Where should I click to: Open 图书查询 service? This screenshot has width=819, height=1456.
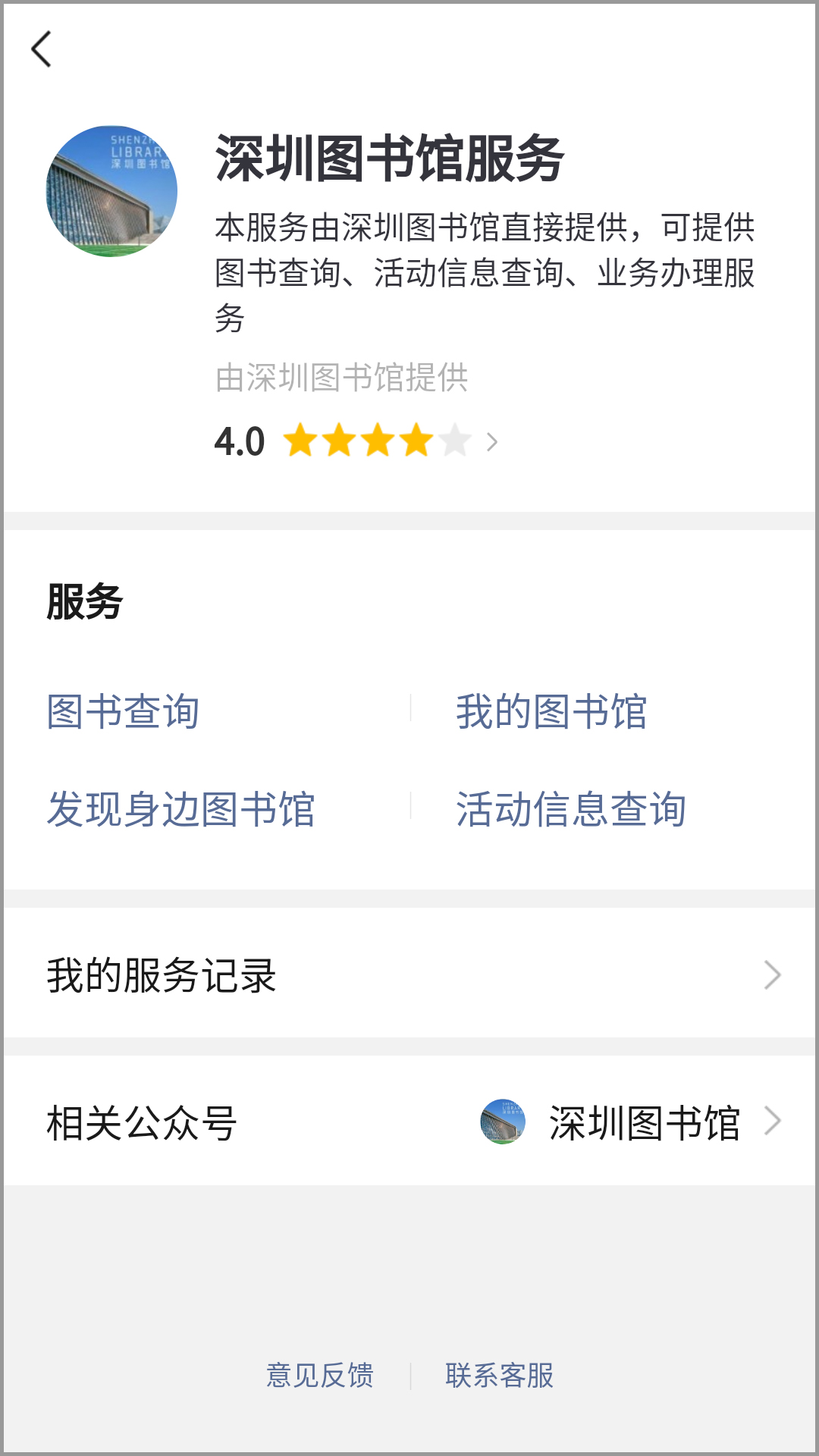[124, 712]
